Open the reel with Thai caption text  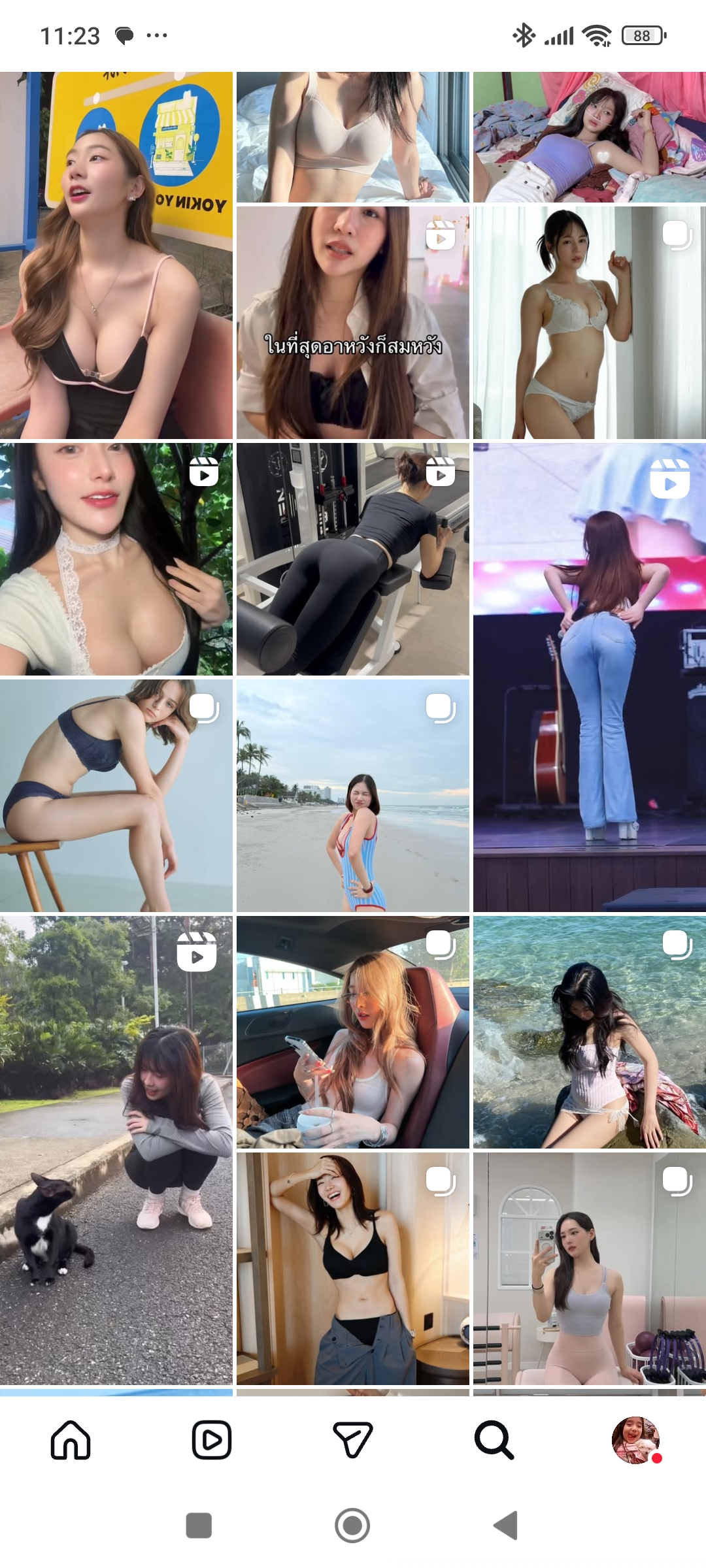pyautogui.click(x=353, y=323)
